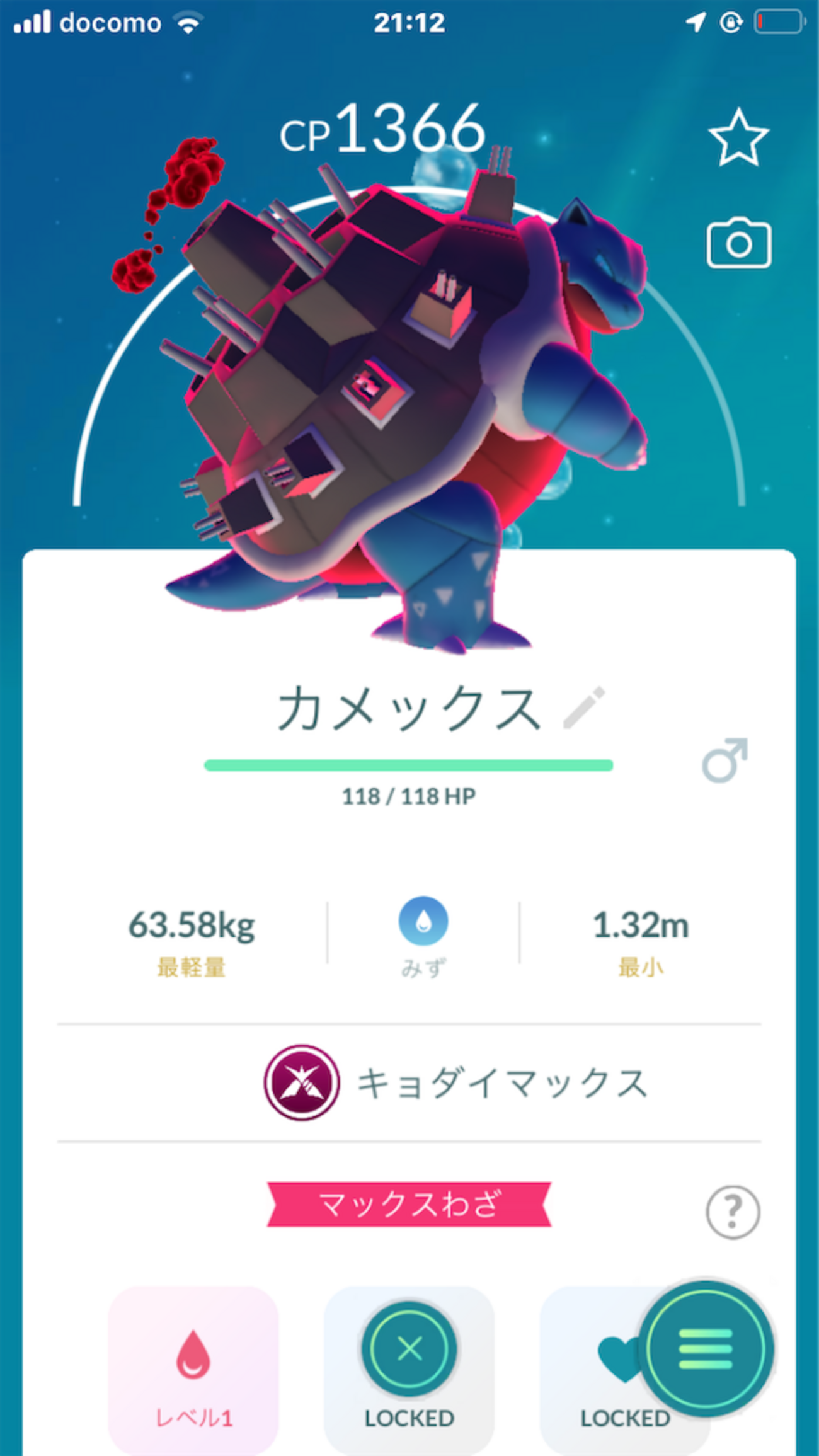Open the マックスわざ help question mark
Viewport: 819px width, 1456px height.
pyautogui.click(x=732, y=1212)
